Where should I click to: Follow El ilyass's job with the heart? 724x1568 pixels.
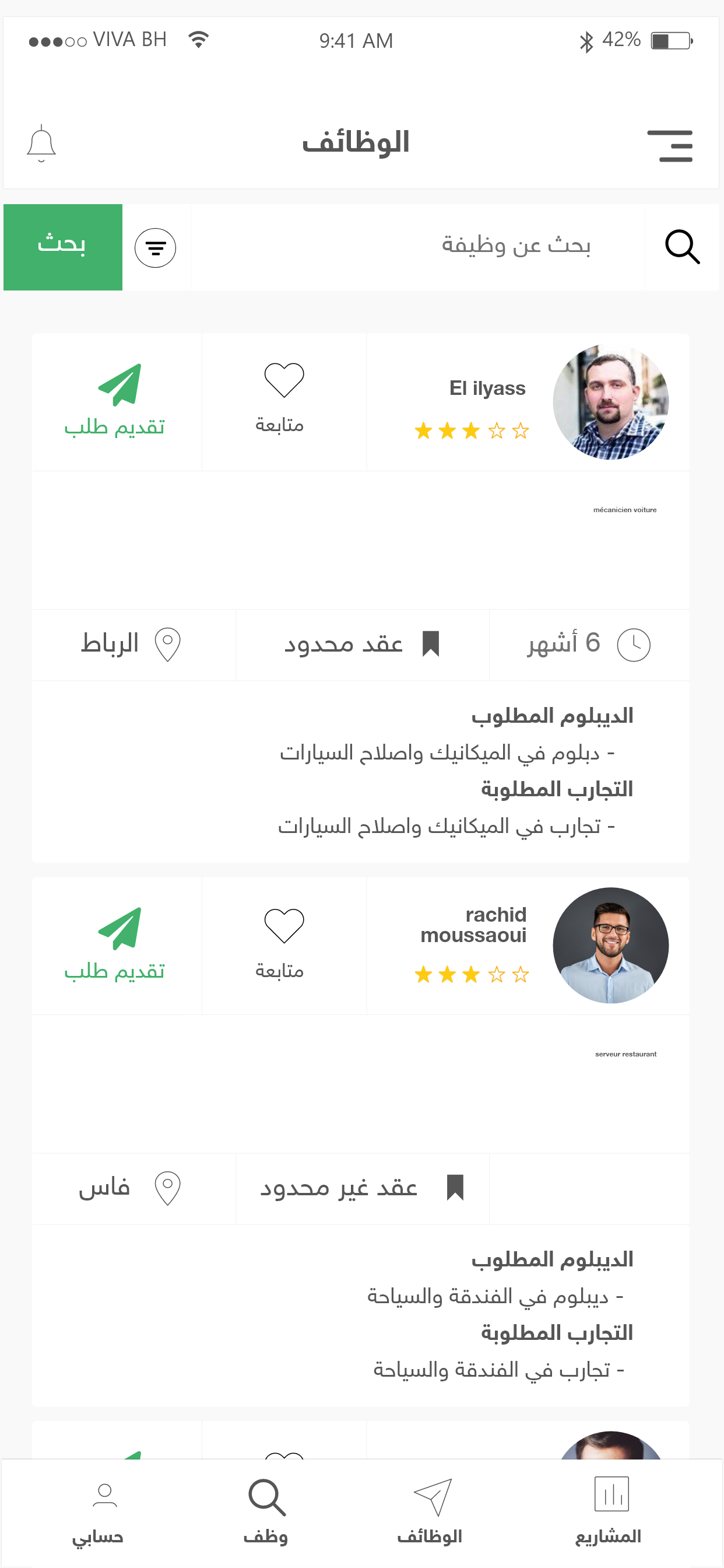[283, 395]
